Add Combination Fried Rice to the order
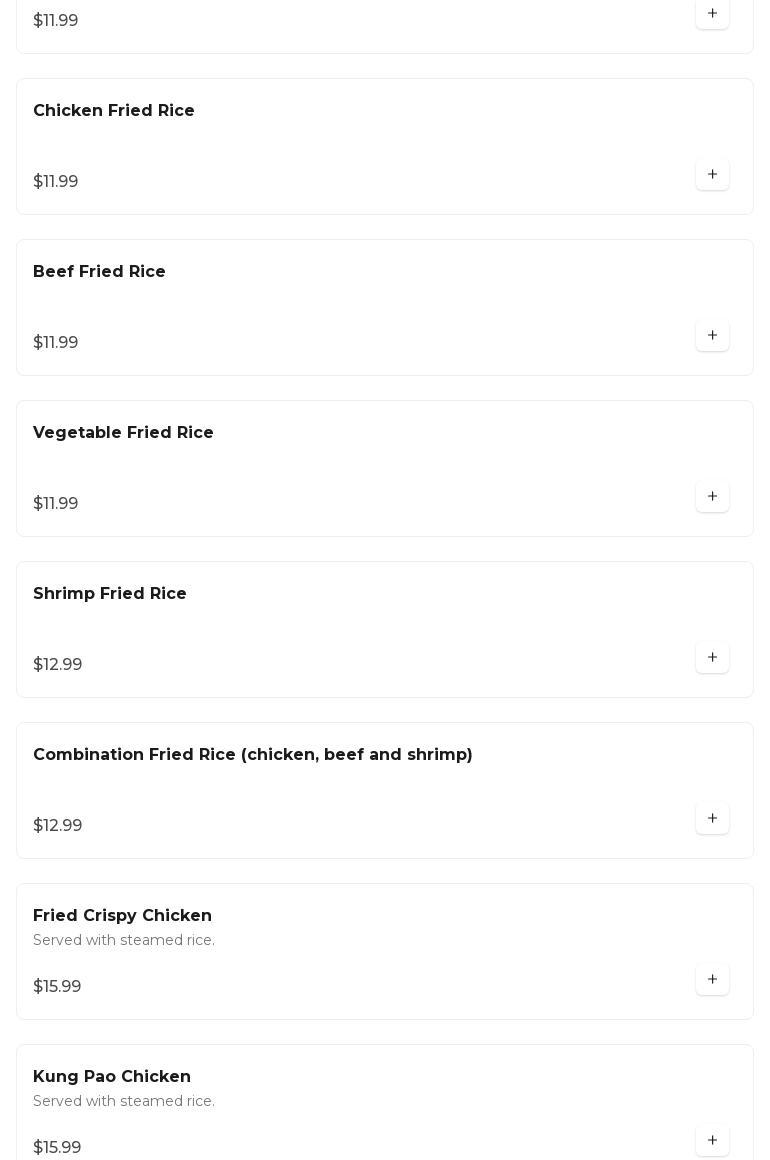This screenshot has width=770, height=1160. [712, 819]
